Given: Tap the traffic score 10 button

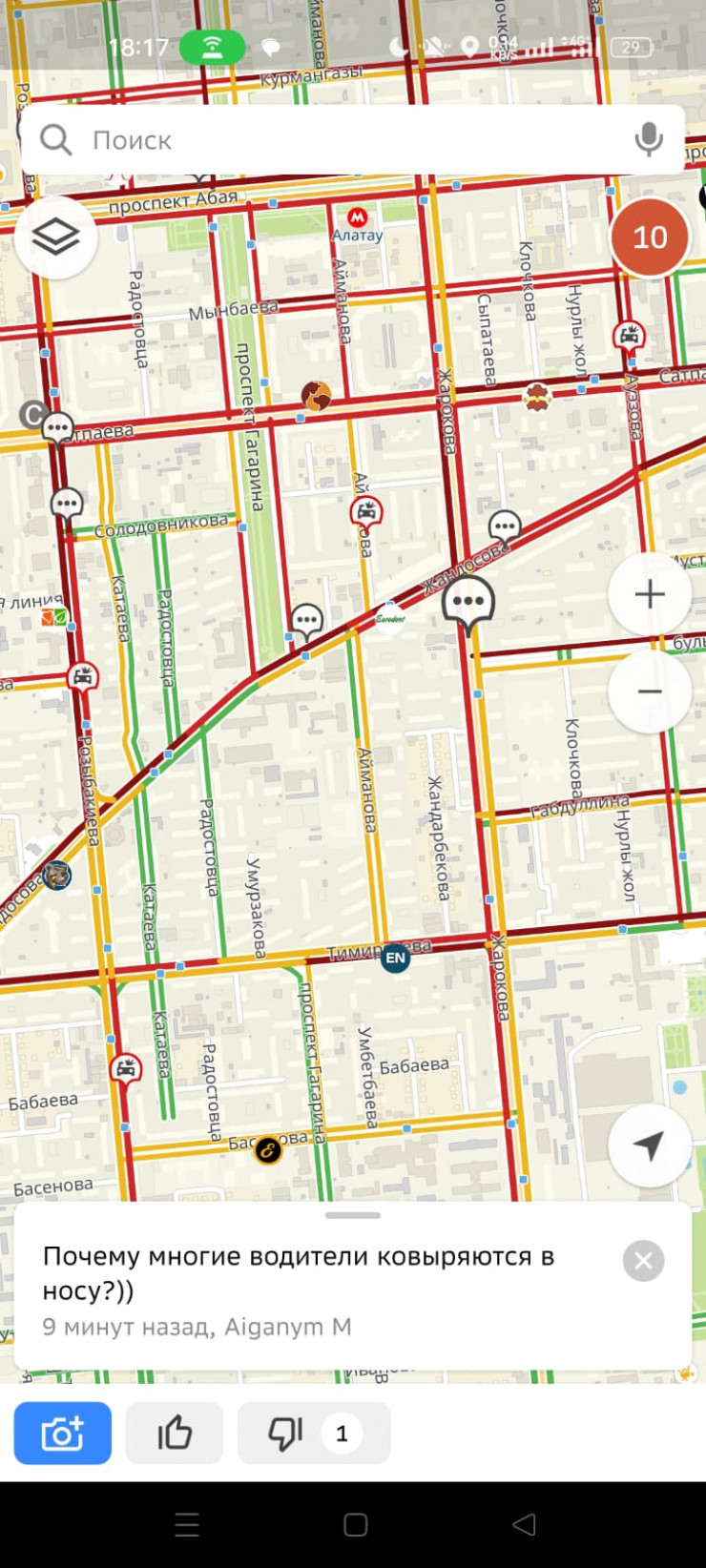Looking at the screenshot, I should (x=650, y=237).
